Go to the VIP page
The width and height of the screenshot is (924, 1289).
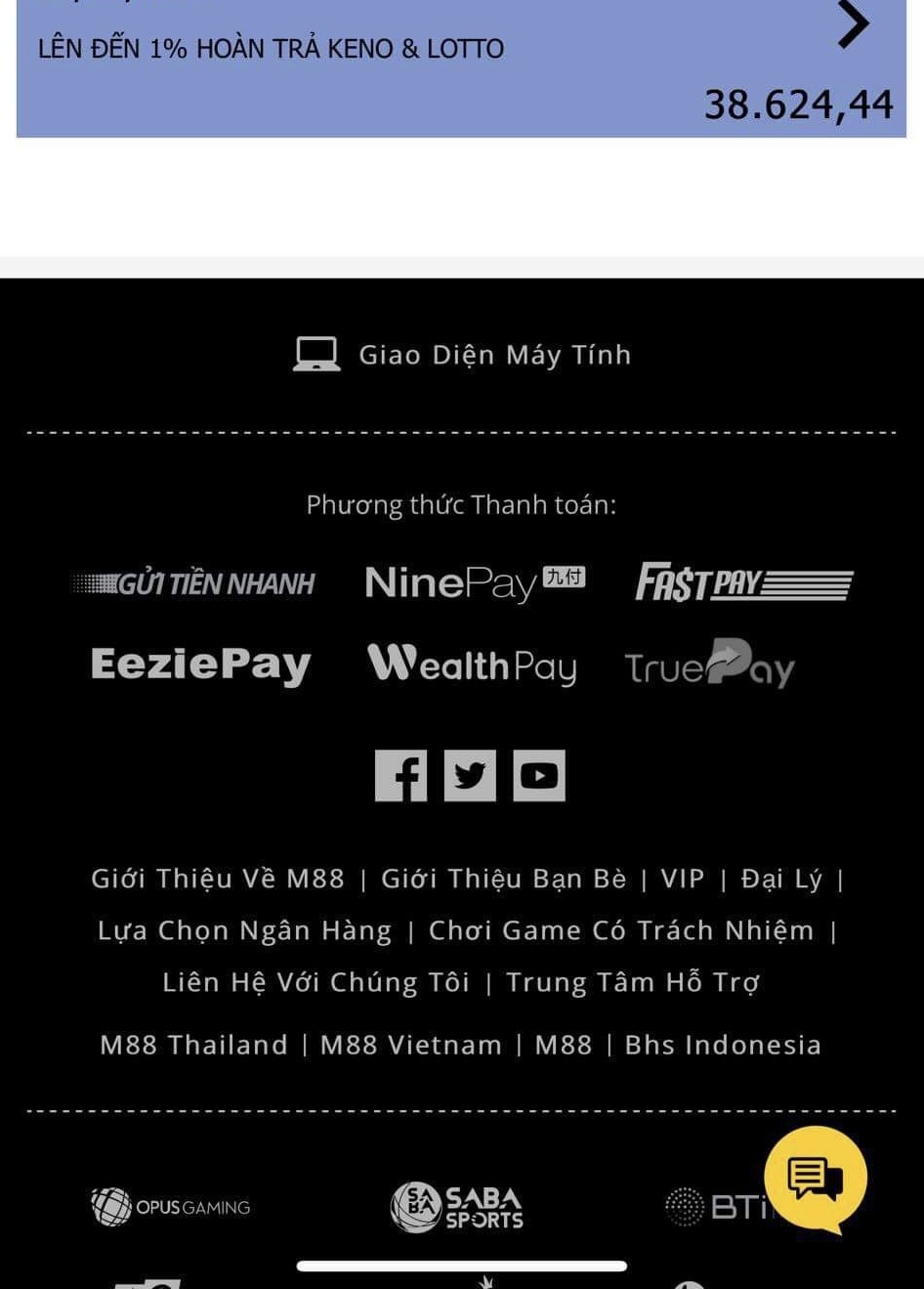click(682, 879)
